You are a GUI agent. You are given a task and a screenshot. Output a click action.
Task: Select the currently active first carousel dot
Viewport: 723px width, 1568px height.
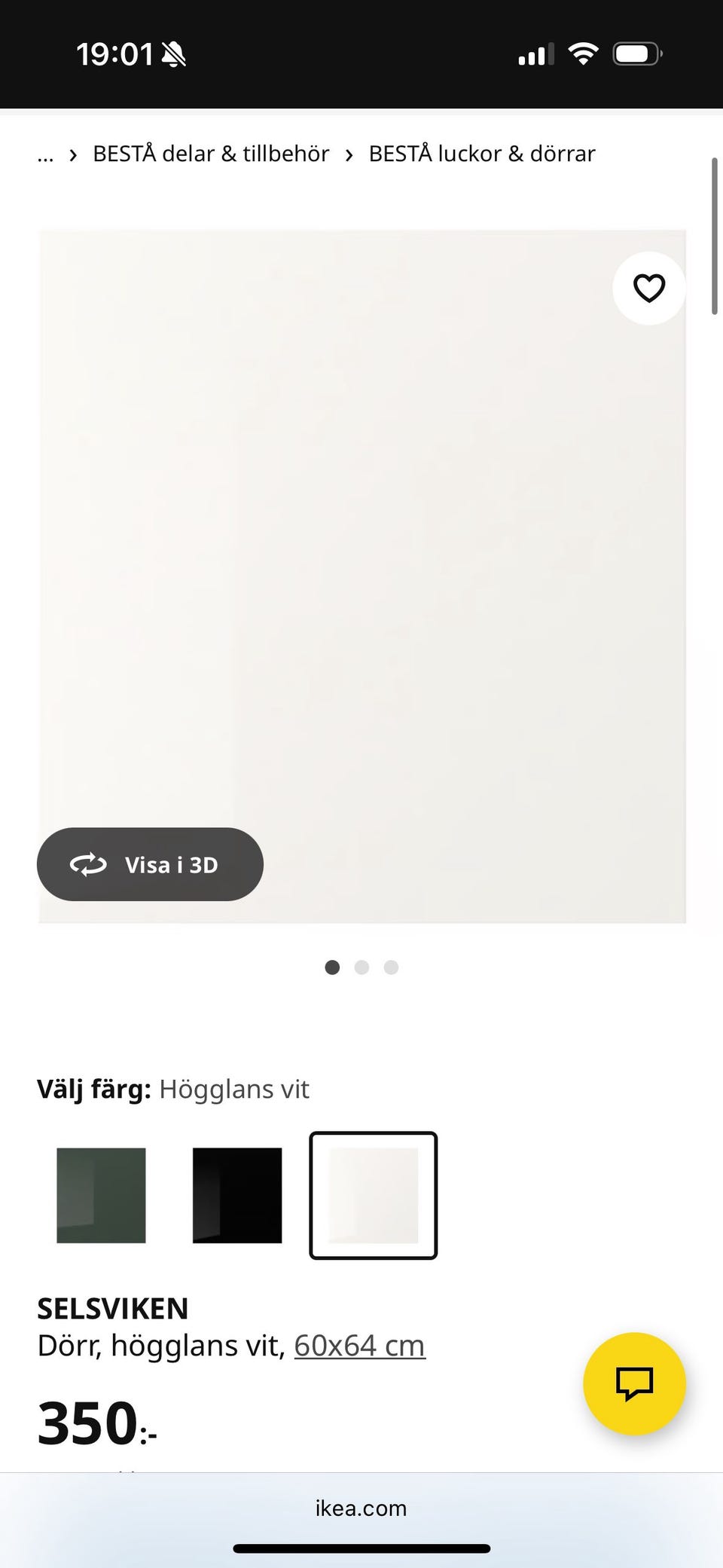[x=332, y=967]
